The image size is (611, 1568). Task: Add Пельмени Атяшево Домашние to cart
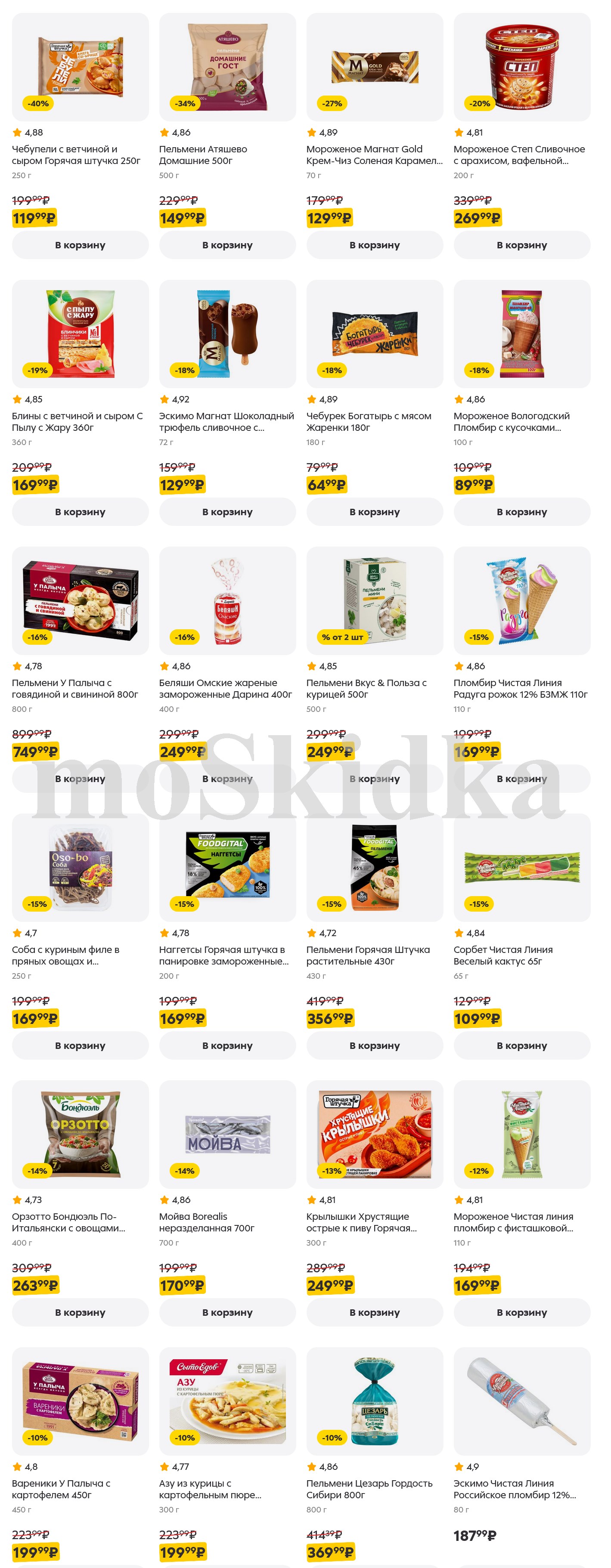tap(227, 245)
